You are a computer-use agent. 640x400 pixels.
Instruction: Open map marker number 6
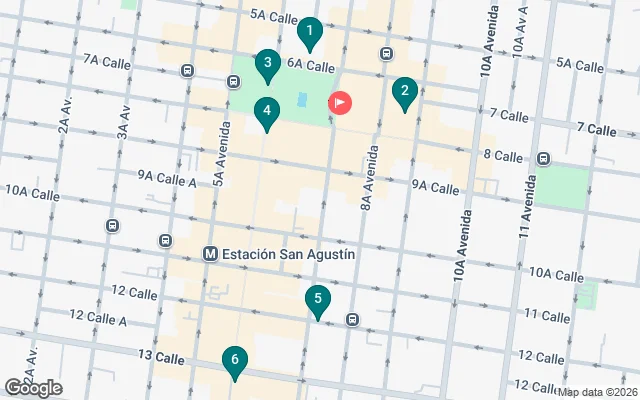point(234,361)
